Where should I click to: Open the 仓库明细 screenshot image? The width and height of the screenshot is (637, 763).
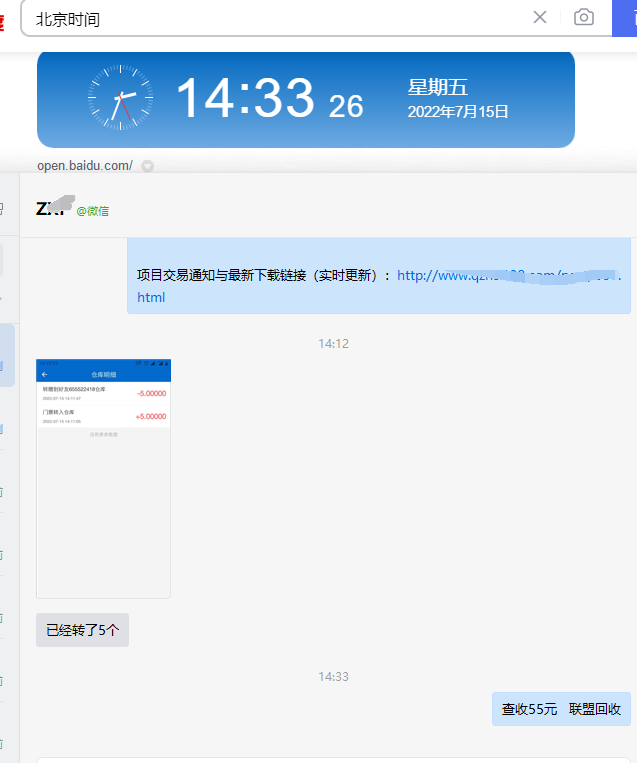(x=103, y=478)
